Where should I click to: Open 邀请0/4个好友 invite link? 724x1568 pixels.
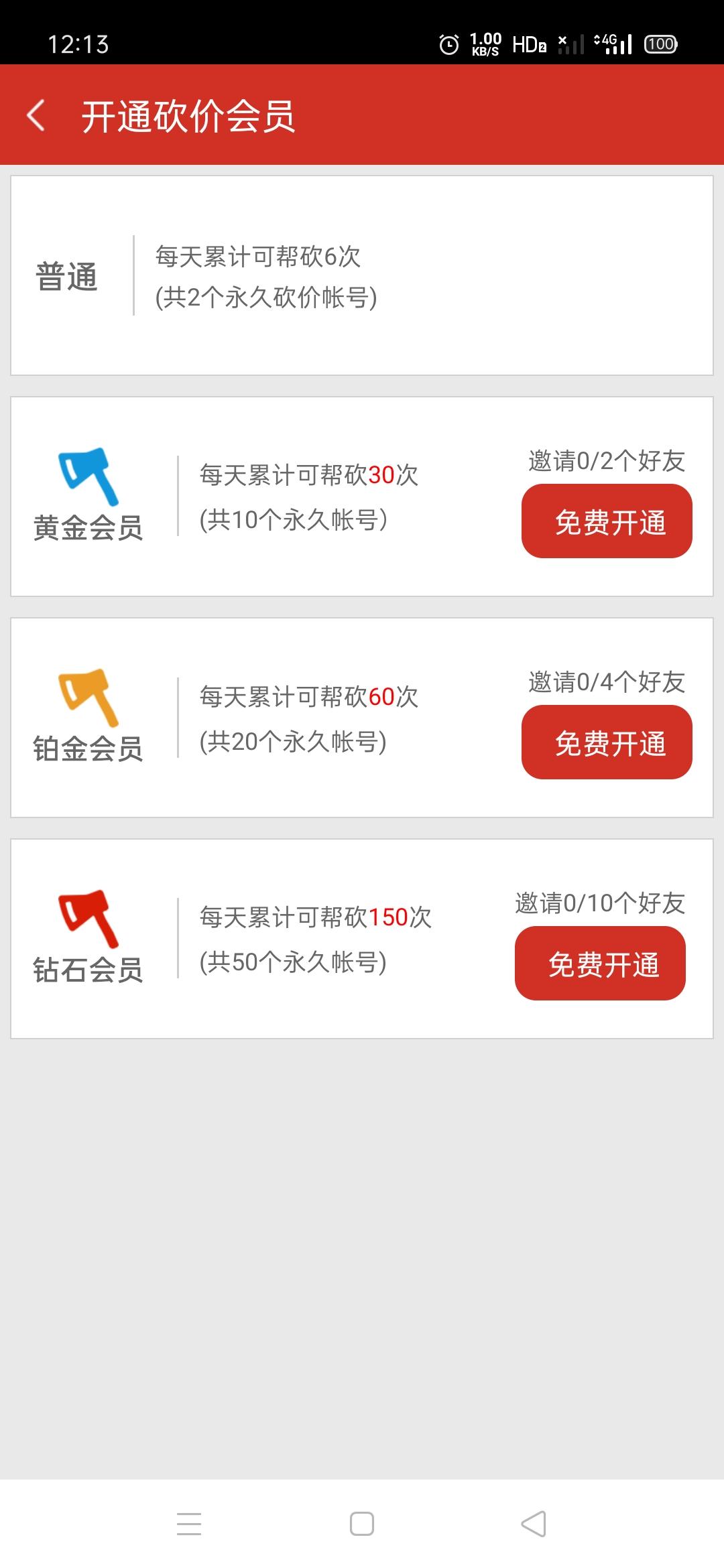tap(605, 680)
